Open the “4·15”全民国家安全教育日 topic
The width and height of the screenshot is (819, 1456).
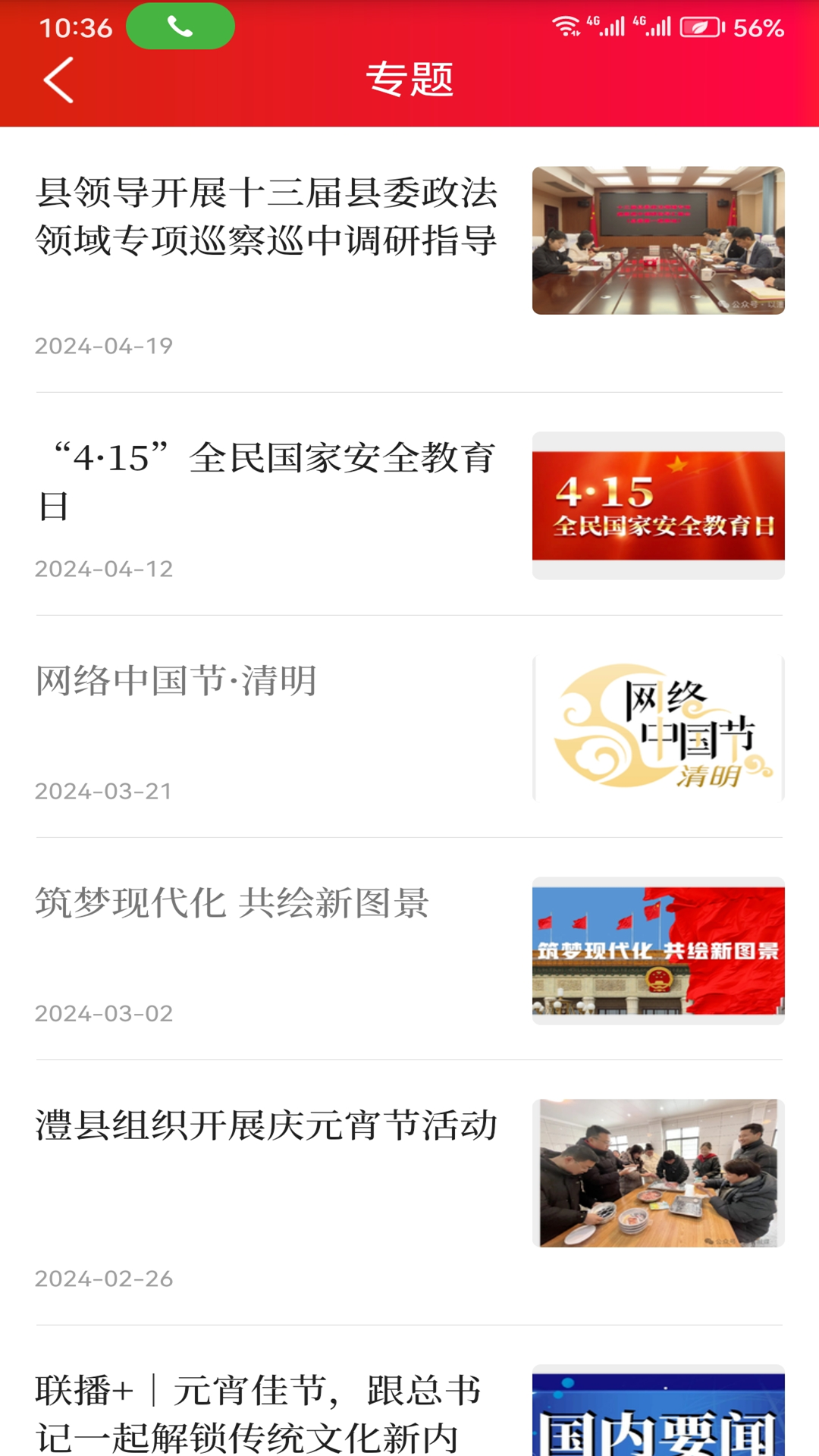pyautogui.click(x=267, y=481)
